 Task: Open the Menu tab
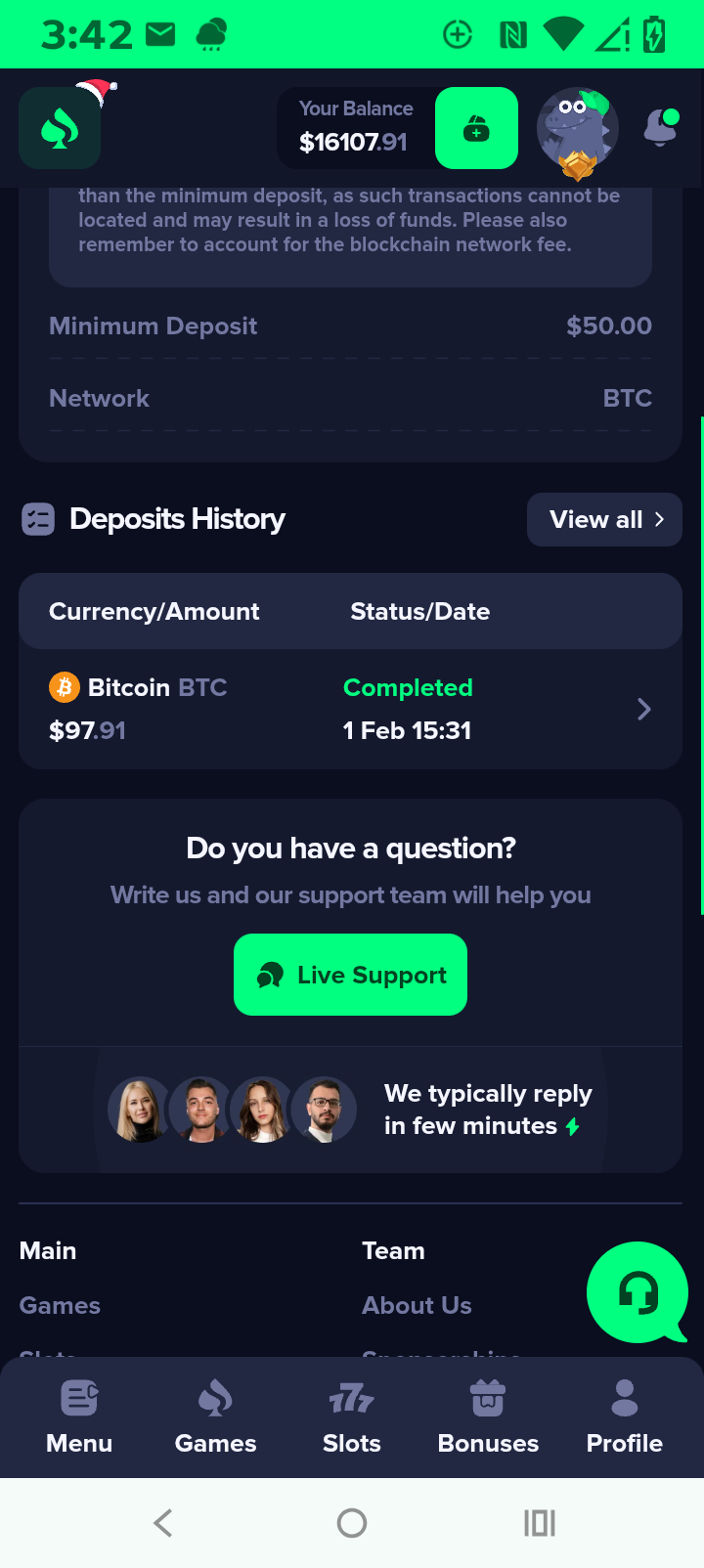79,1417
